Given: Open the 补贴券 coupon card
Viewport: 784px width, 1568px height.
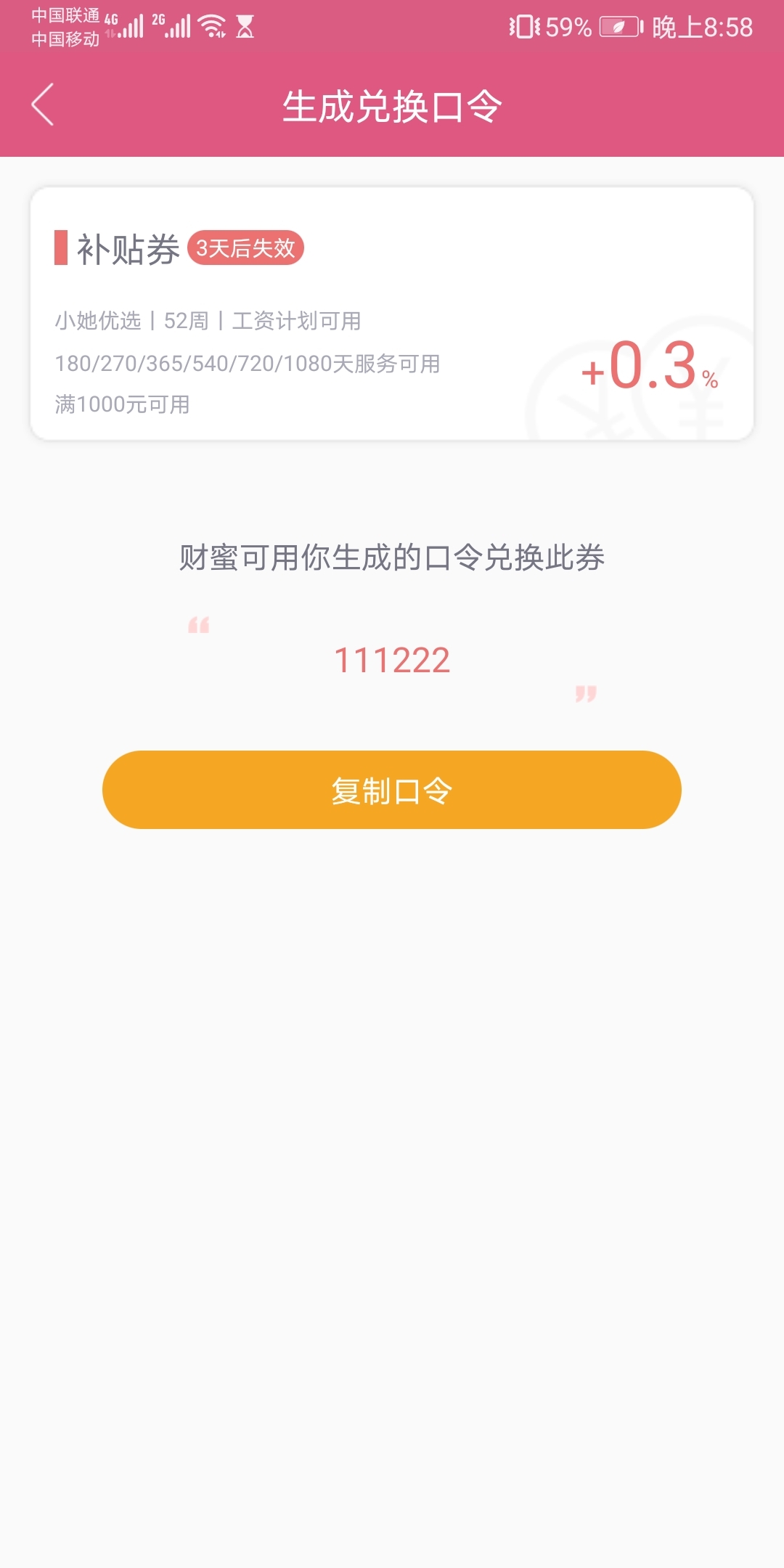Looking at the screenshot, I should (x=392, y=314).
